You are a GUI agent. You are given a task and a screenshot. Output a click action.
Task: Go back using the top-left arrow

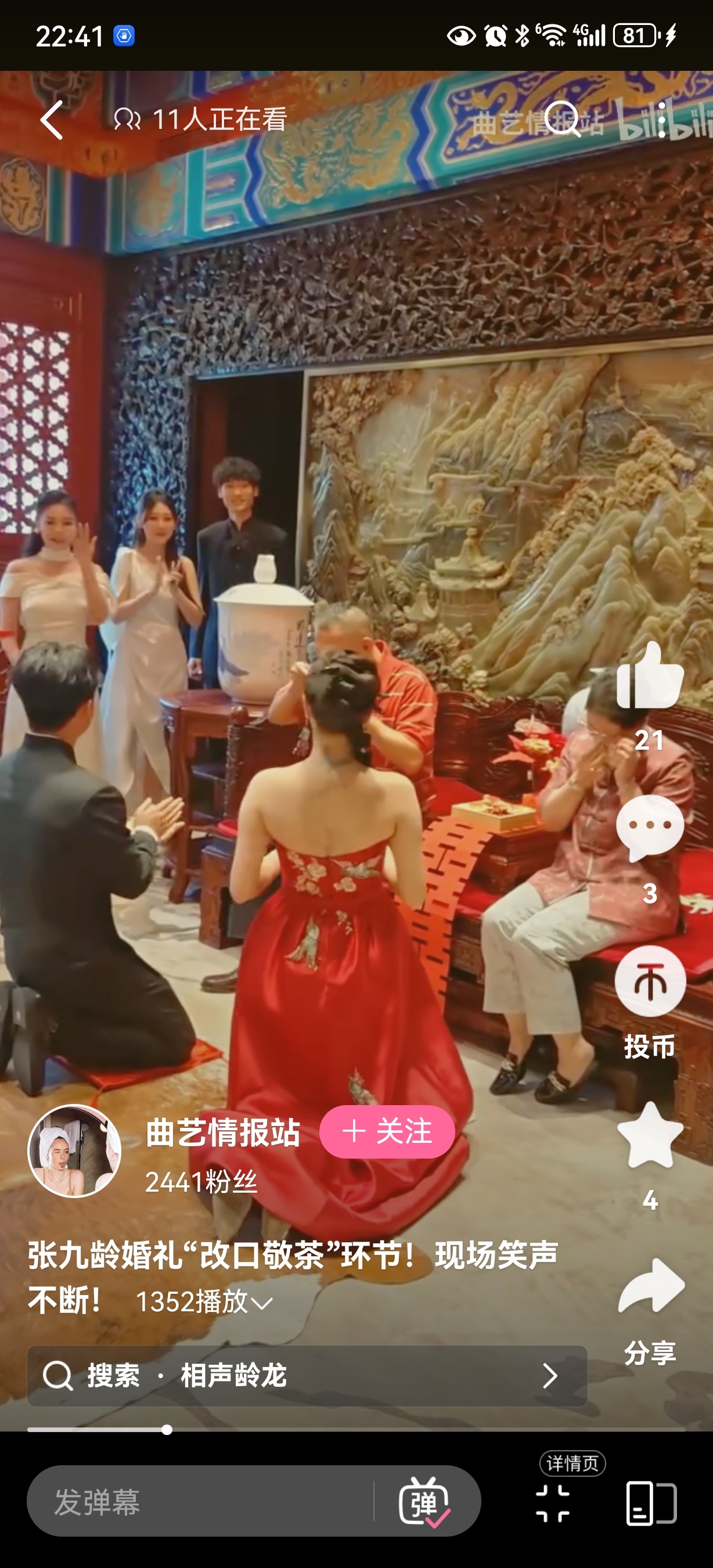tap(52, 120)
